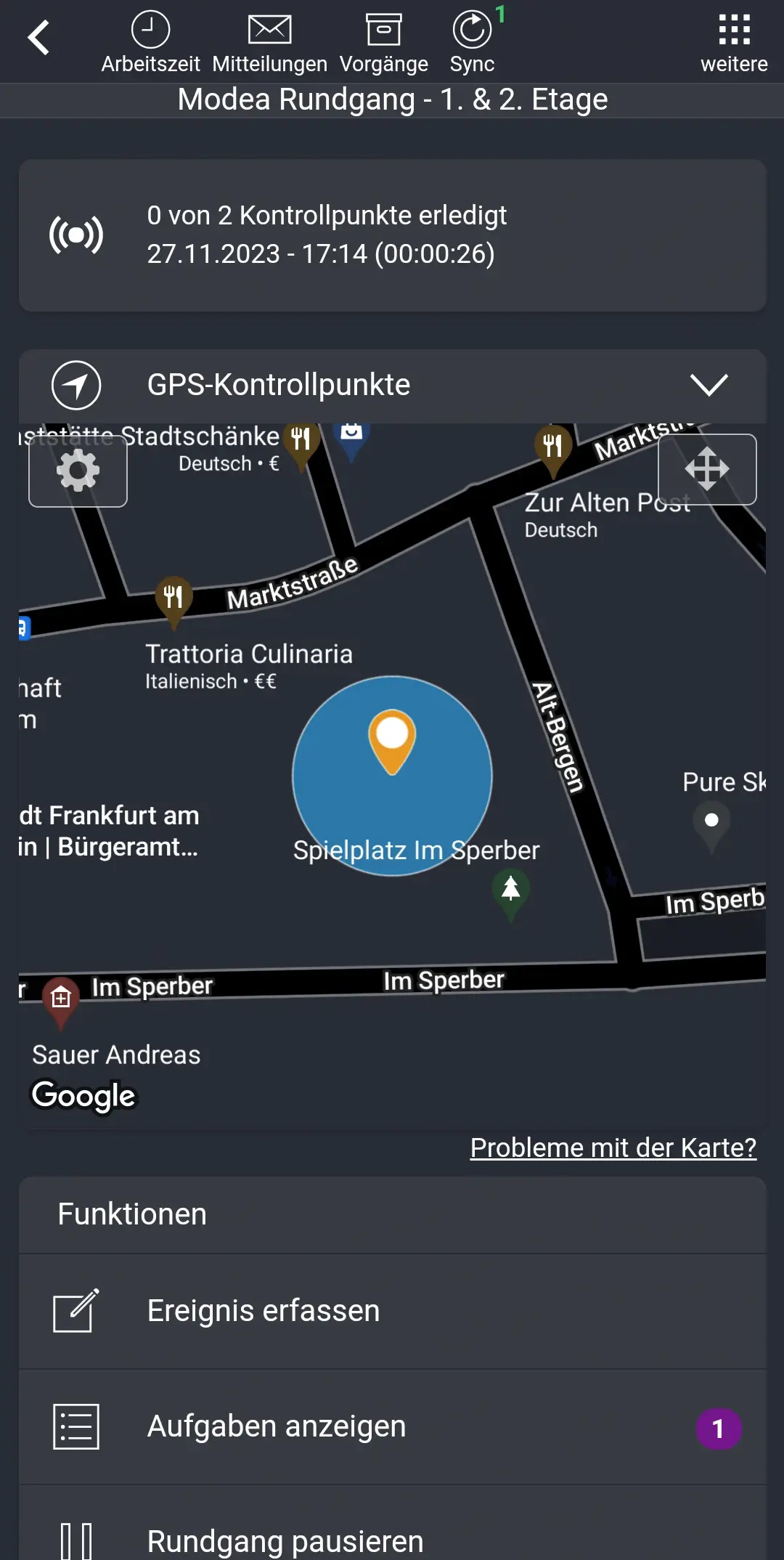Open Vorgänge from the top bar

click(385, 31)
